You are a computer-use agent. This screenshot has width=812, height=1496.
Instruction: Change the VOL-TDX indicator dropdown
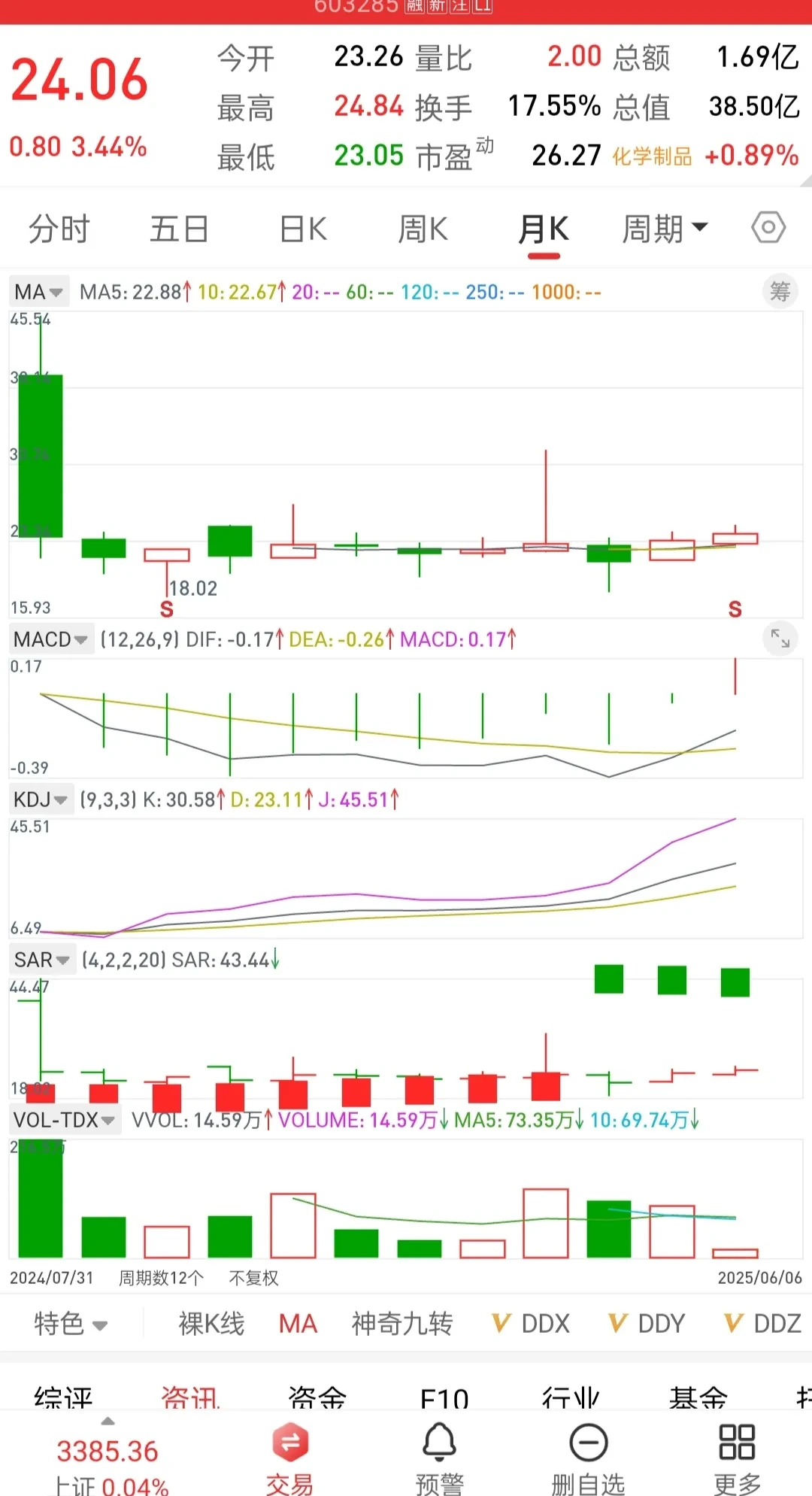coord(64,1120)
